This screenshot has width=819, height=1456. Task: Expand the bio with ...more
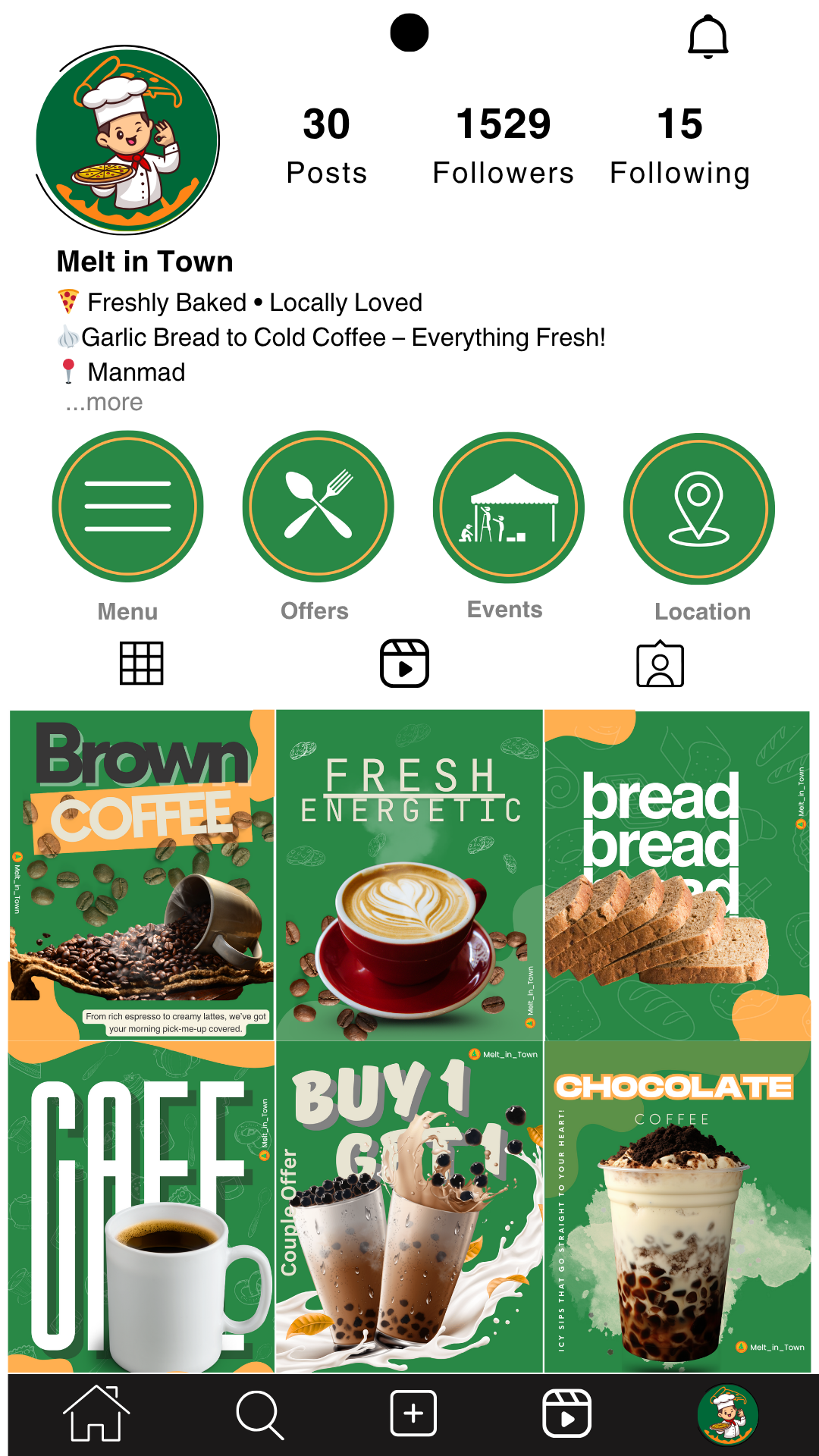point(104,402)
